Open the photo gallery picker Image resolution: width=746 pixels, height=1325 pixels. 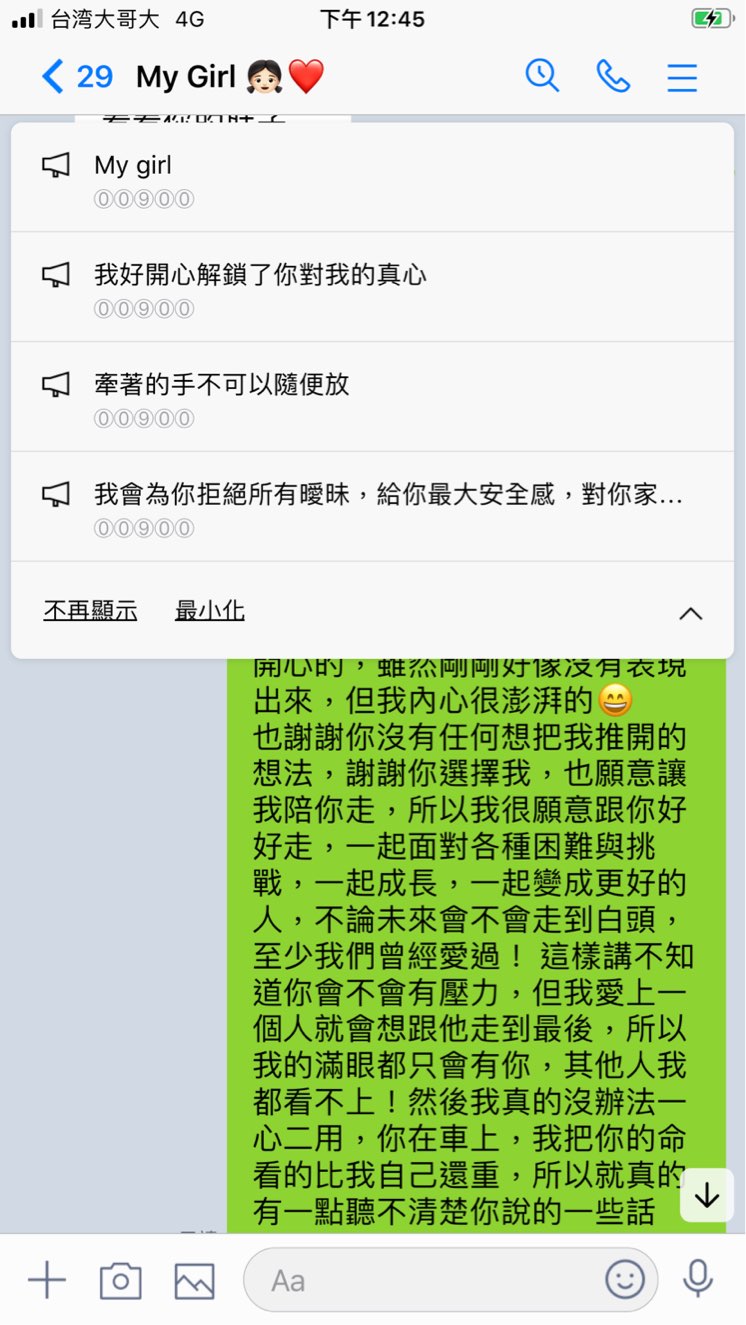point(194,1280)
